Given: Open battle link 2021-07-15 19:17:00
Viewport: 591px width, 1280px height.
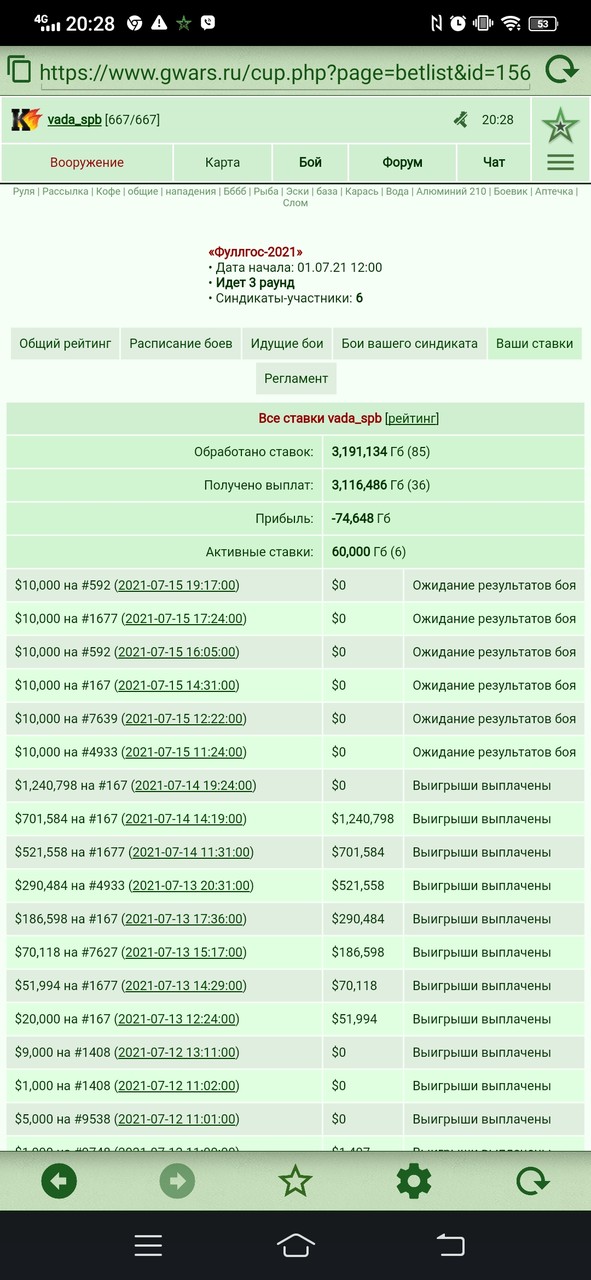Looking at the screenshot, I should 176,585.
